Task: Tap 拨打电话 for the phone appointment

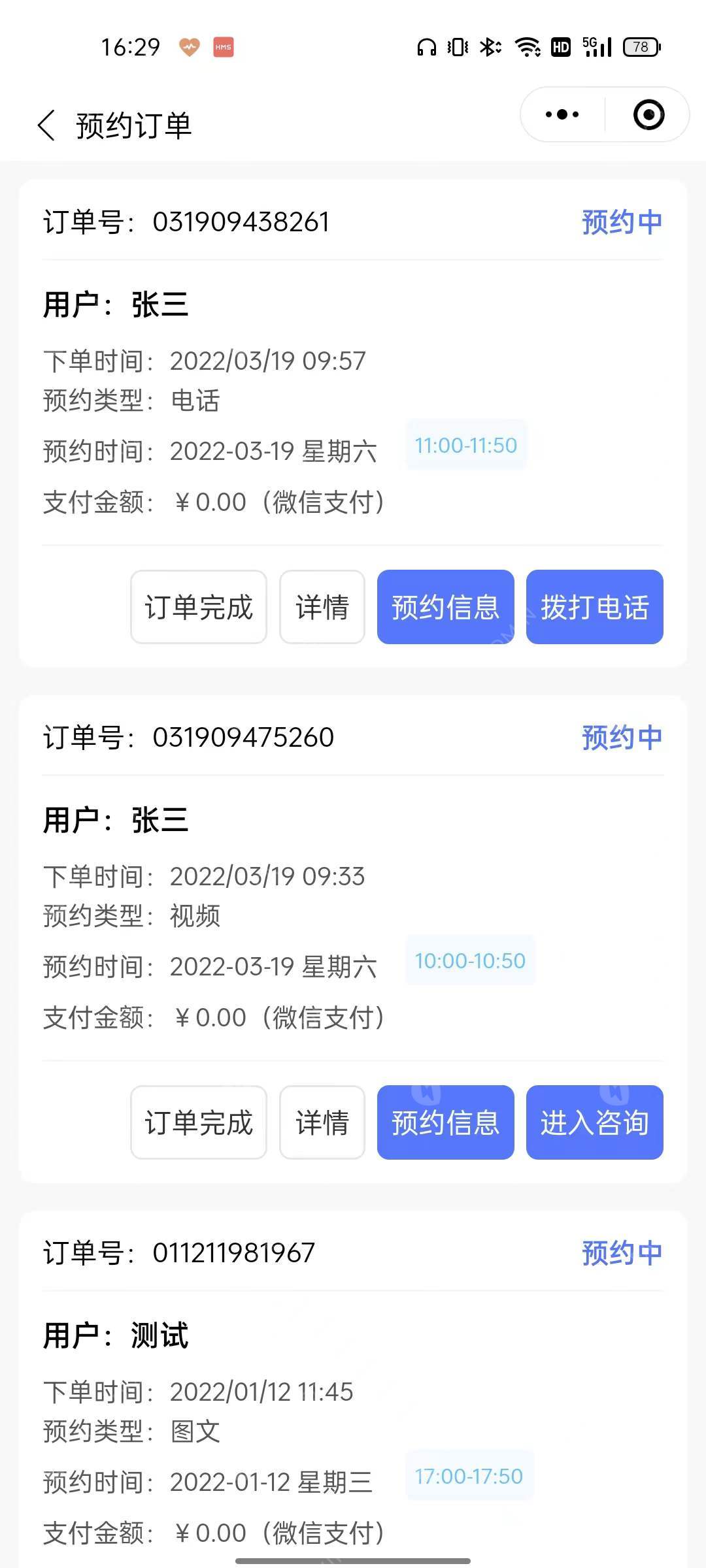Action: (595, 607)
